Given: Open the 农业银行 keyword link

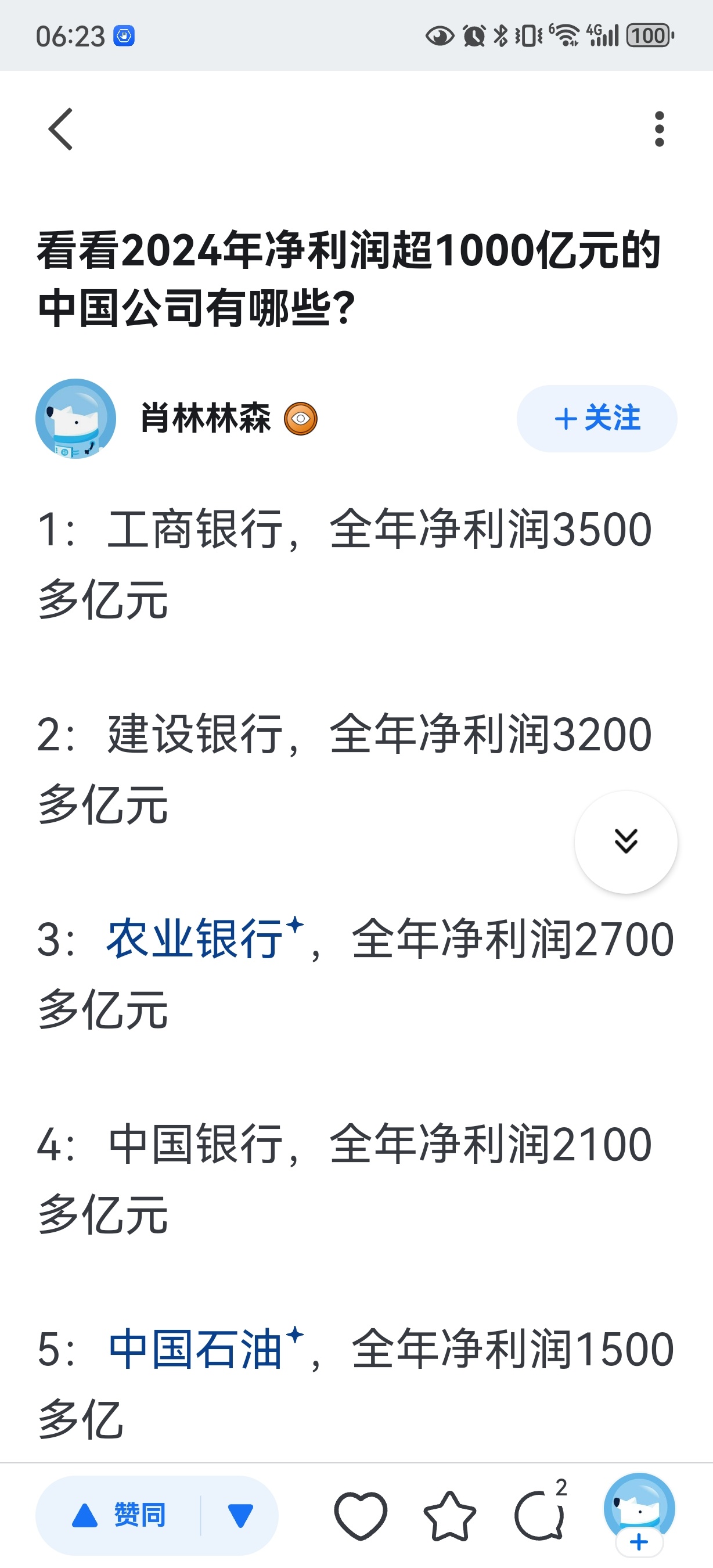Looking at the screenshot, I should click(195, 939).
